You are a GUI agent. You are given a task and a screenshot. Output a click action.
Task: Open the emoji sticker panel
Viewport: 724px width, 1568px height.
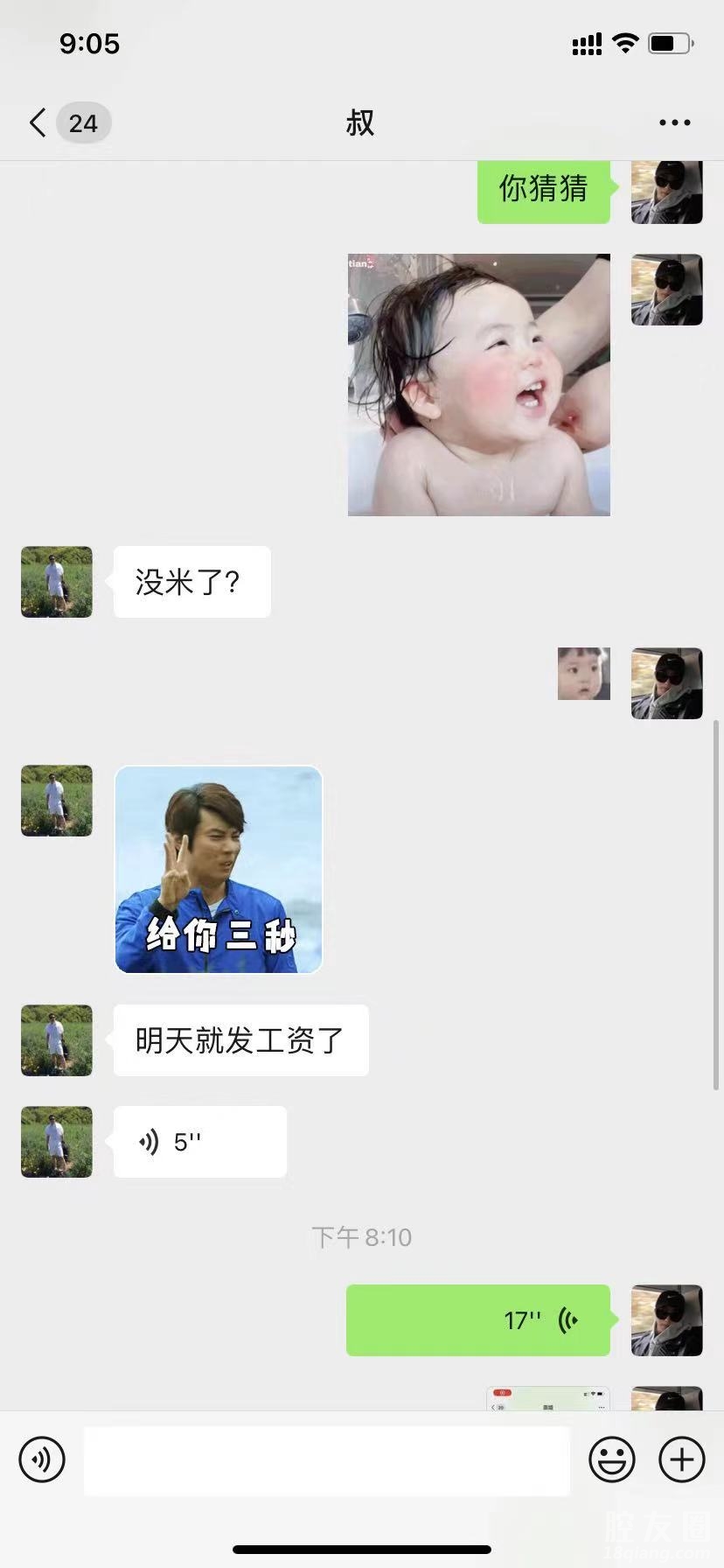[x=611, y=1459]
